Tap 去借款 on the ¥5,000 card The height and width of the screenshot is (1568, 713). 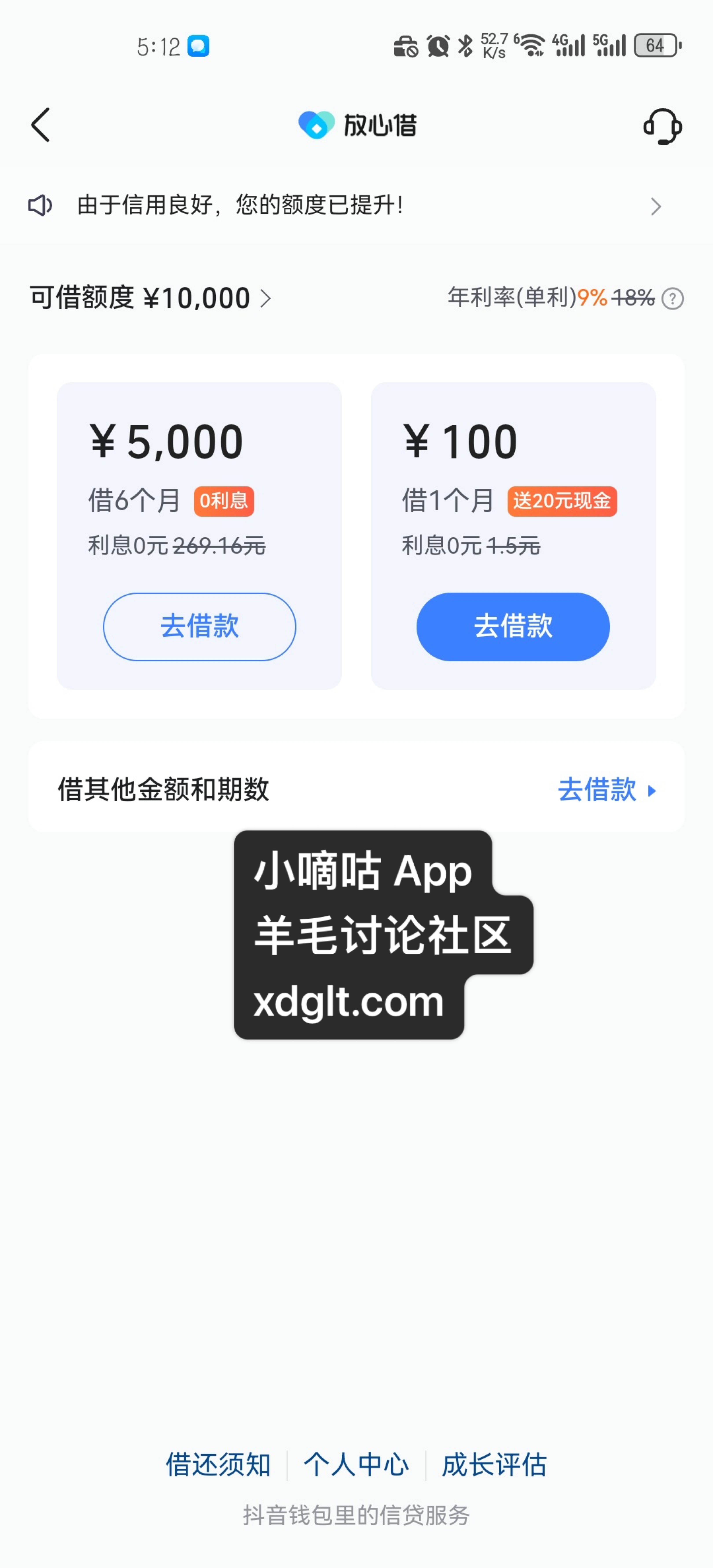pos(200,626)
